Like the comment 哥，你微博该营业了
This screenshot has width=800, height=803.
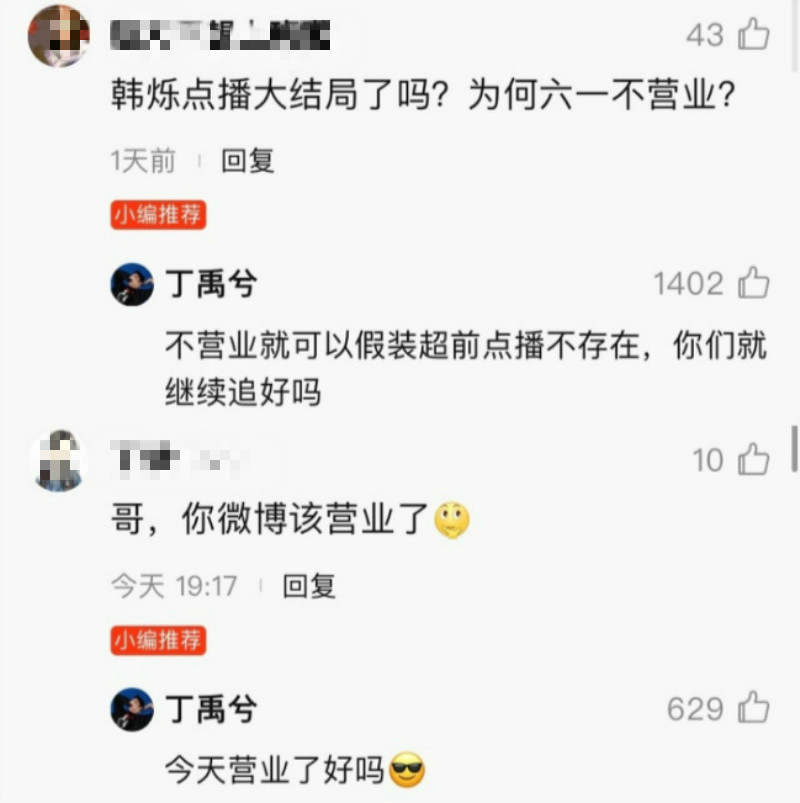pyautogui.click(x=753, y=460)
